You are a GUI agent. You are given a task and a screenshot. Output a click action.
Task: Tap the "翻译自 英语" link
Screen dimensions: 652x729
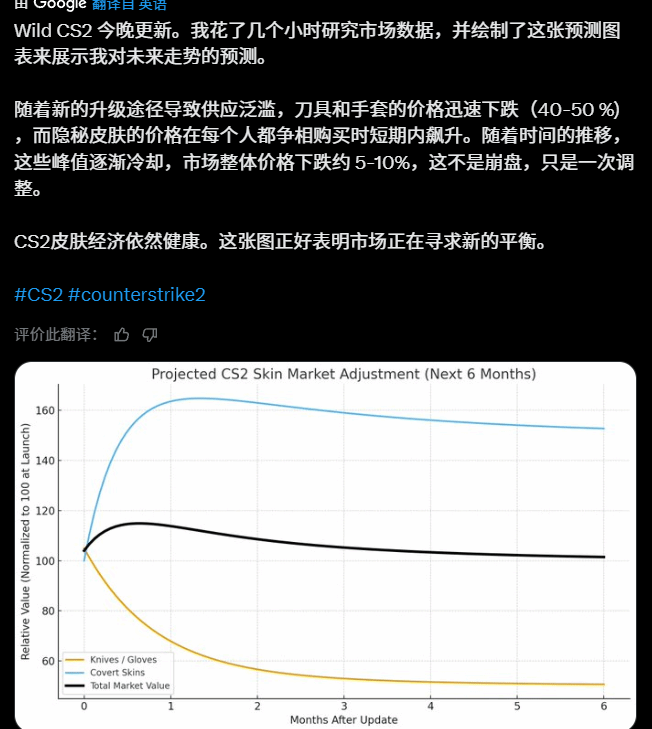[x=130, y=5]
